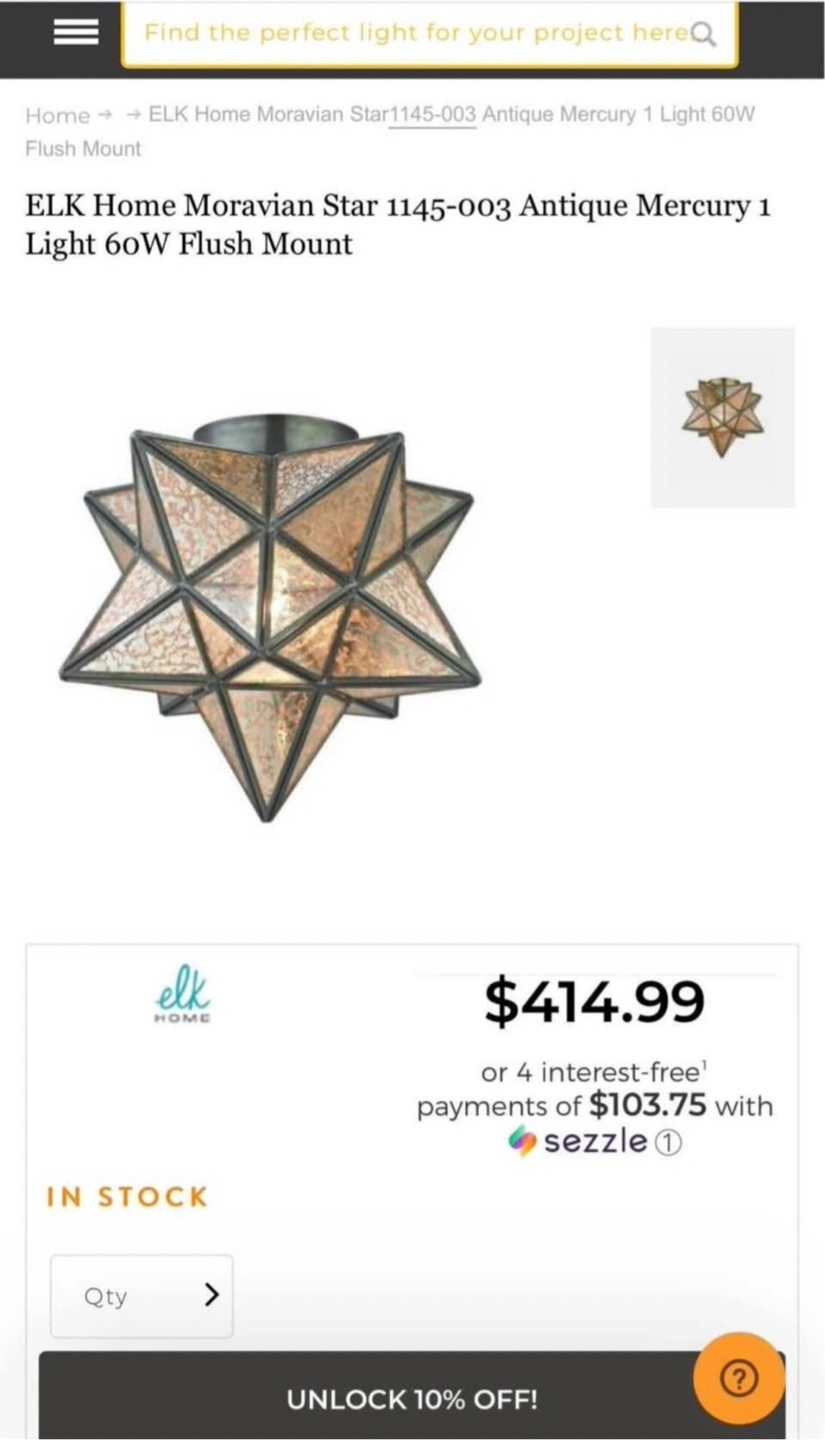This screenshot has height=1440, width=825.
Task: Tap Unlock 10% Off button
Action: [x=412, y=1397]
